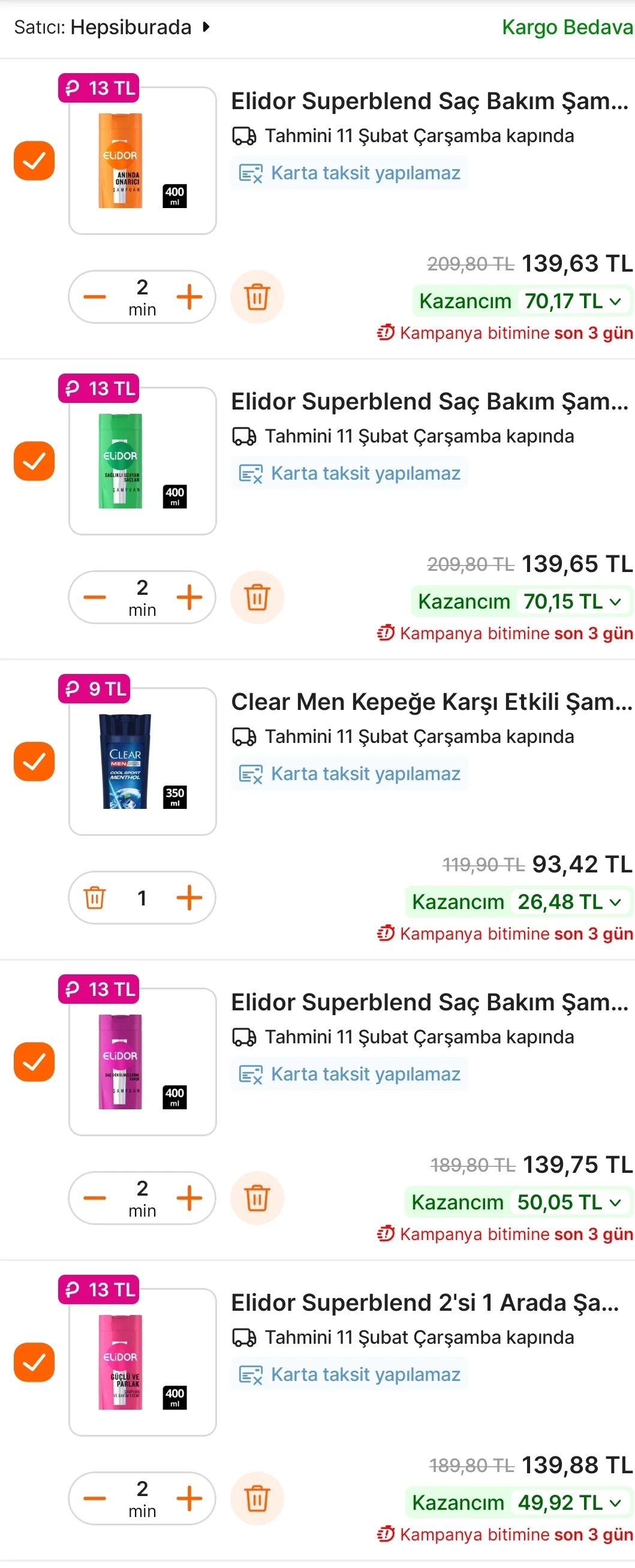Expand Kazancım 26,48 TL details
The height and width of the screenshot is (1568, 635).
tap(519, 902)
